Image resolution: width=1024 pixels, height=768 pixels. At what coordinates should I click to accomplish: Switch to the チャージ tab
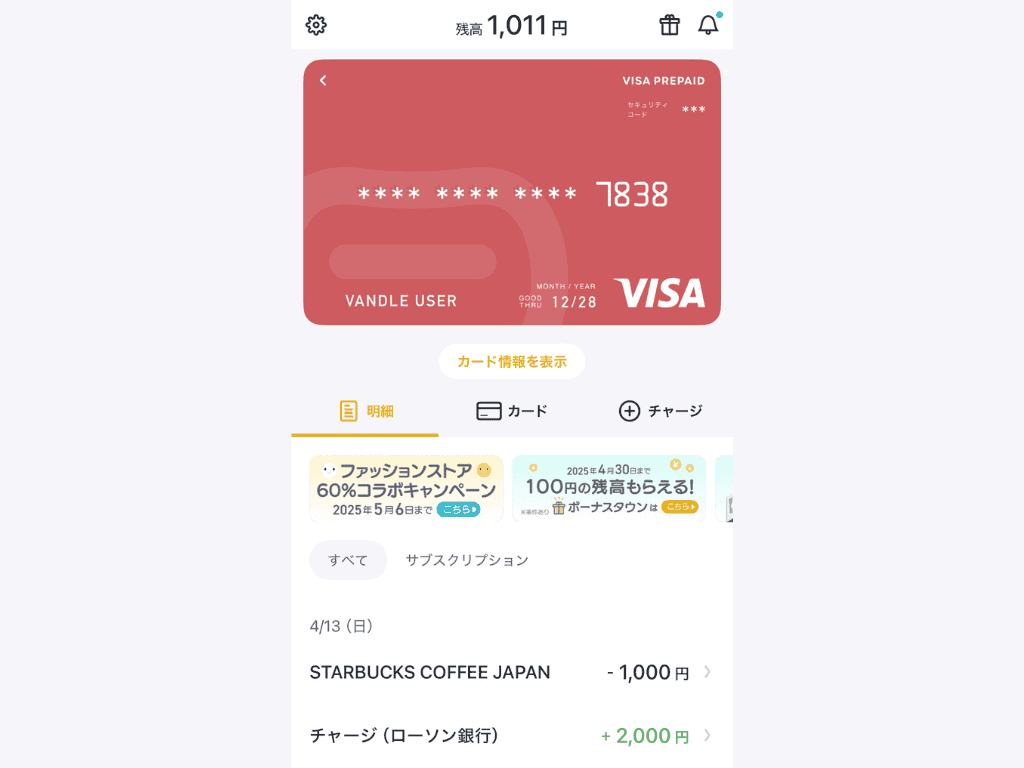coord(660,411)
